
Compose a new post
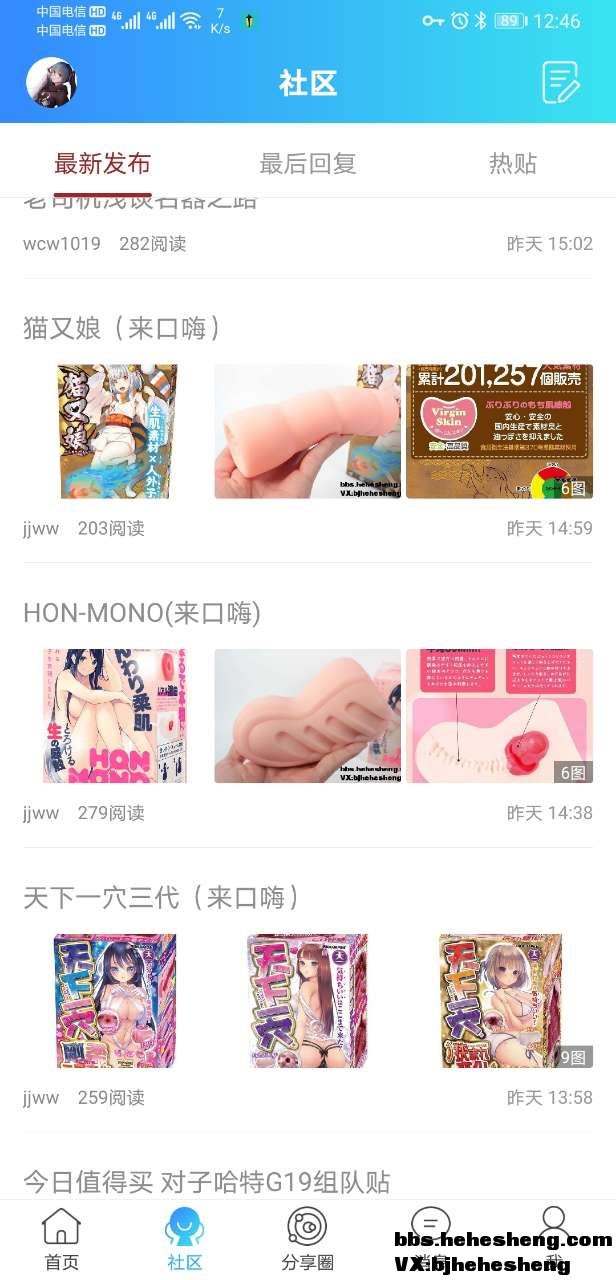coord(560,83)
